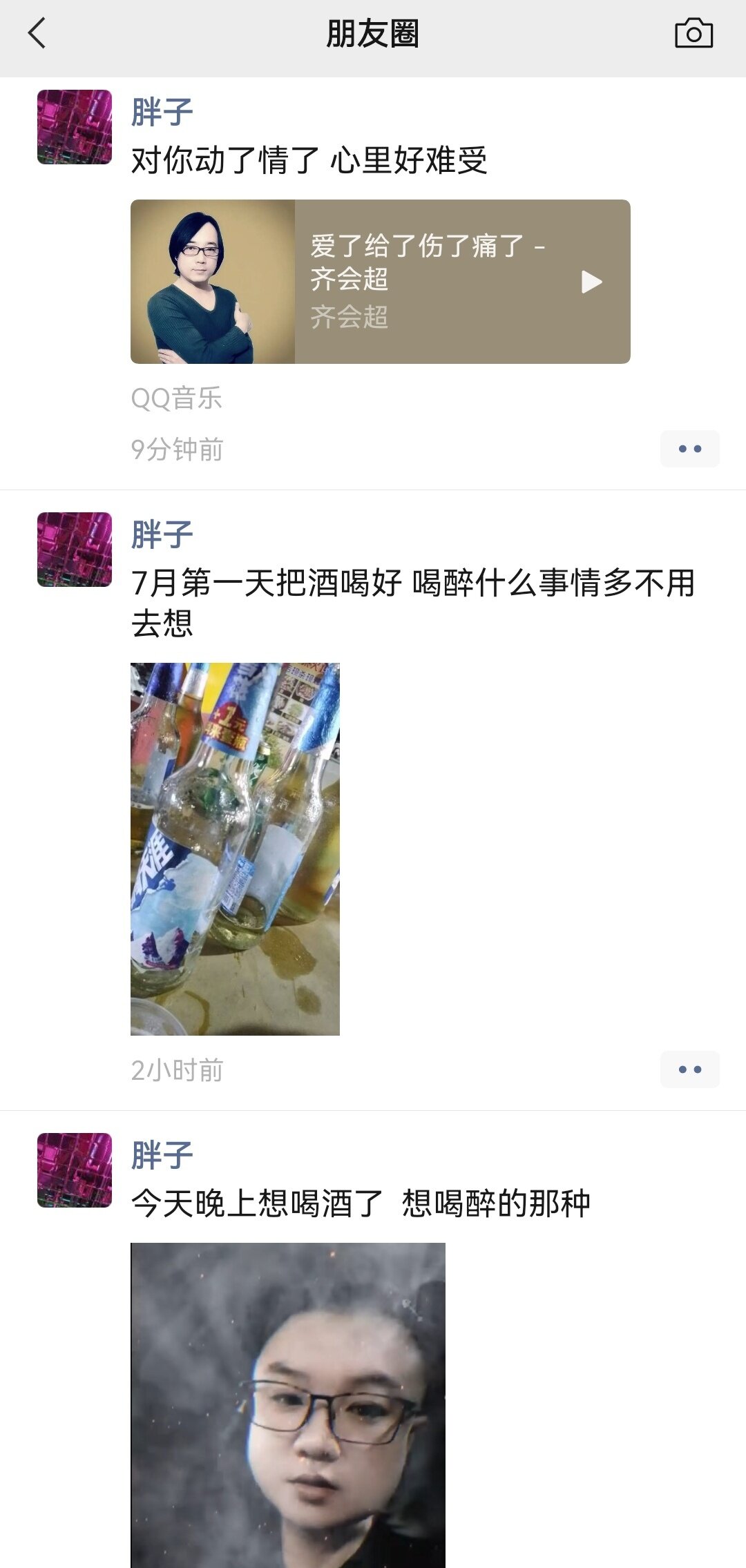The image size is (746, 1568).
Task: Open 胖子's name link on the 今天晚上想喝酒了 post
Action: (162, 1155)
